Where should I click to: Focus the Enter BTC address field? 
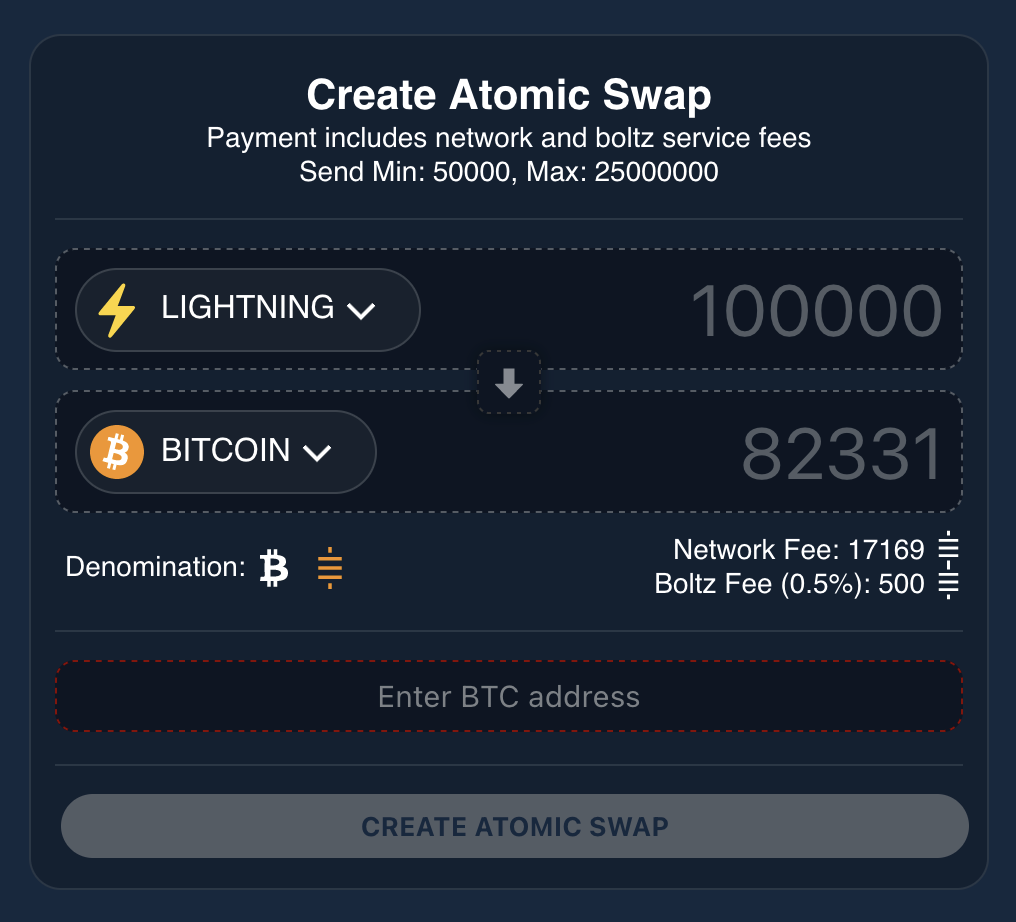pos(508,696)
